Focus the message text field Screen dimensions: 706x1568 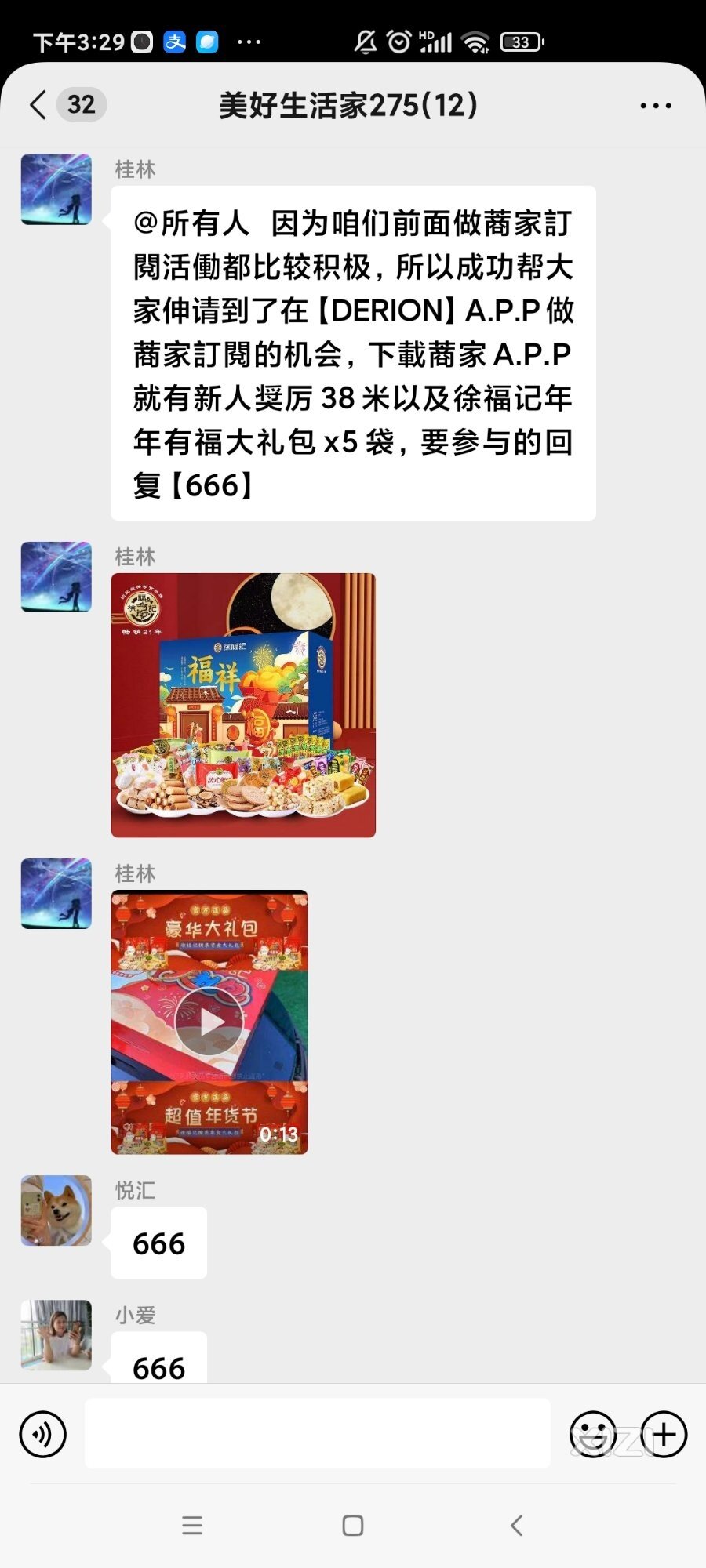(317, 1433)
